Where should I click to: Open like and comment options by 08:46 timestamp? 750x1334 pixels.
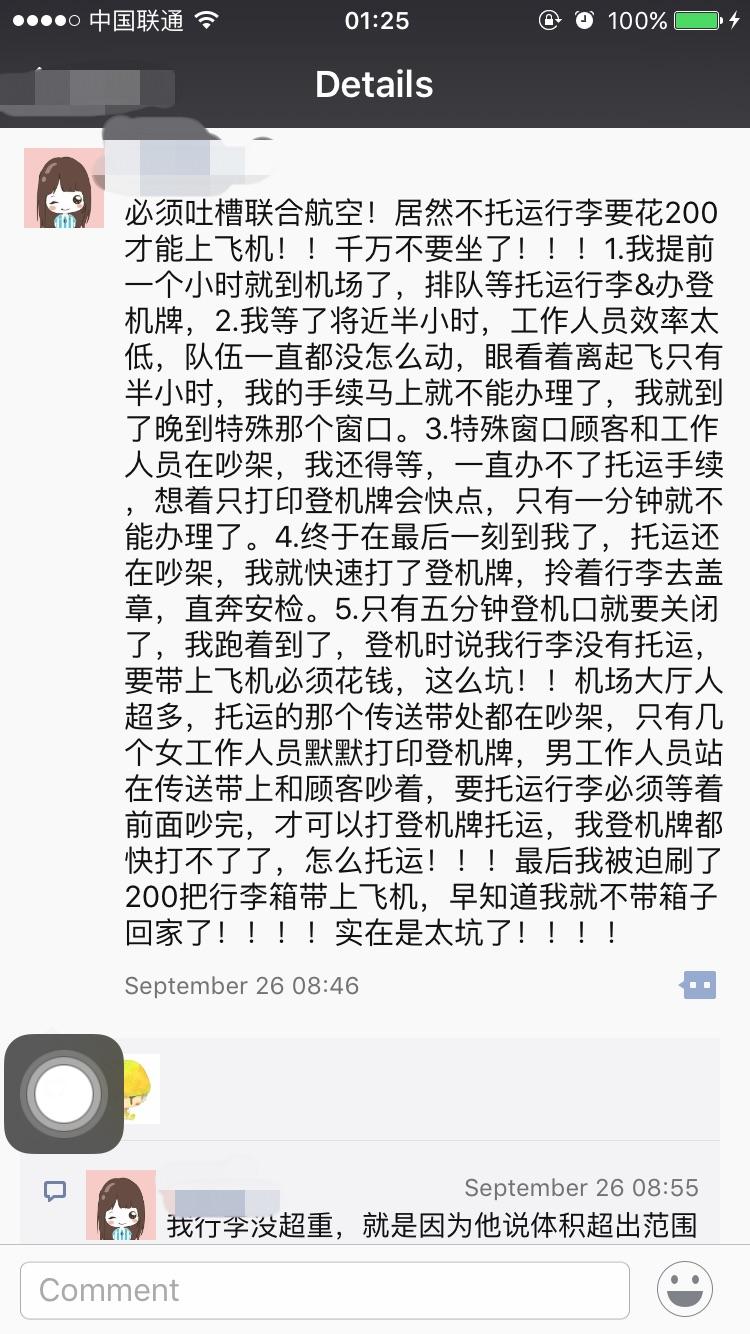click(698, 985)
